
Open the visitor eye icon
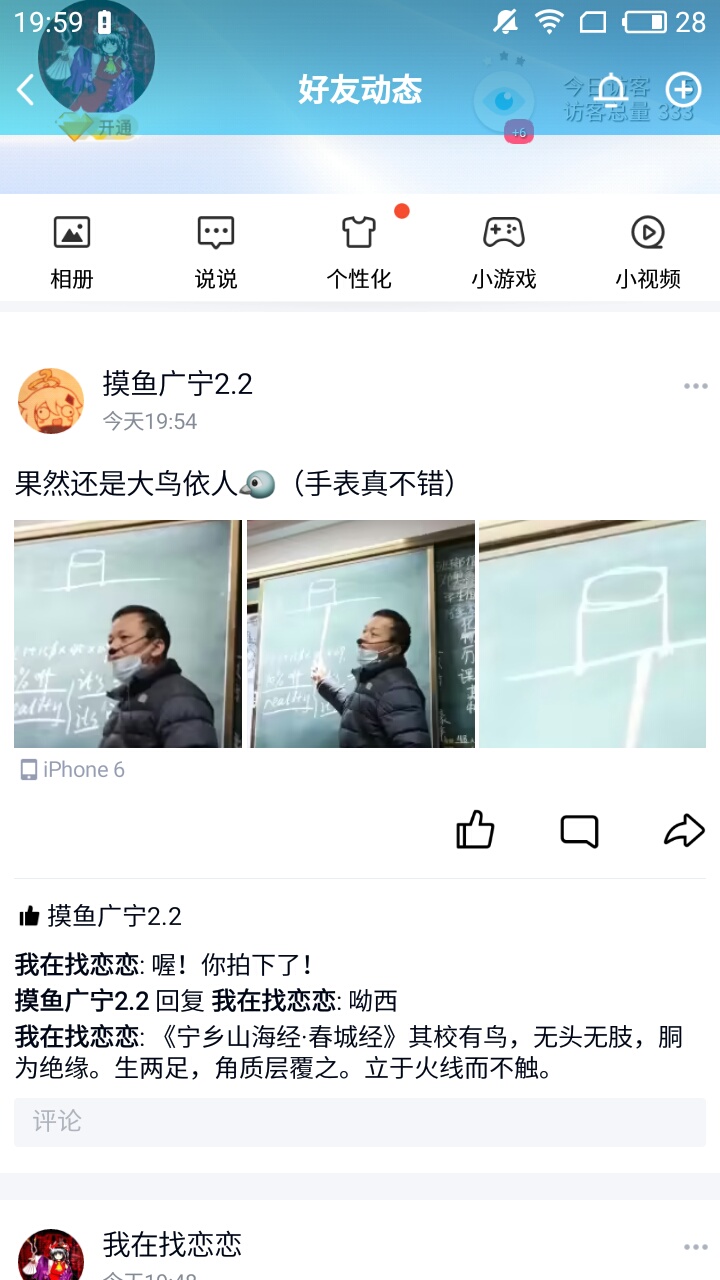504,102
